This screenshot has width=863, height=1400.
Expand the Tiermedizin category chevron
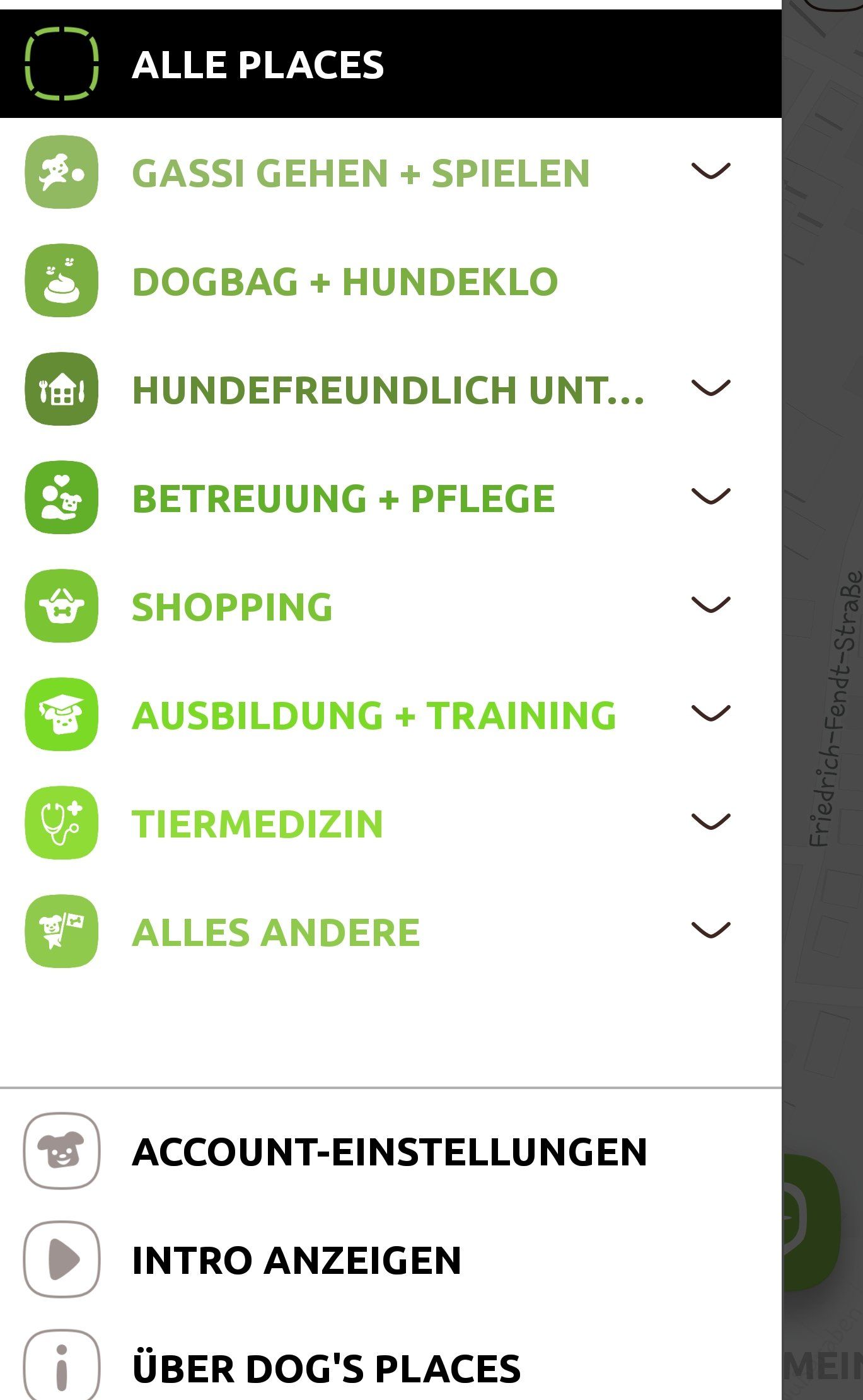(x=710, y=822)
